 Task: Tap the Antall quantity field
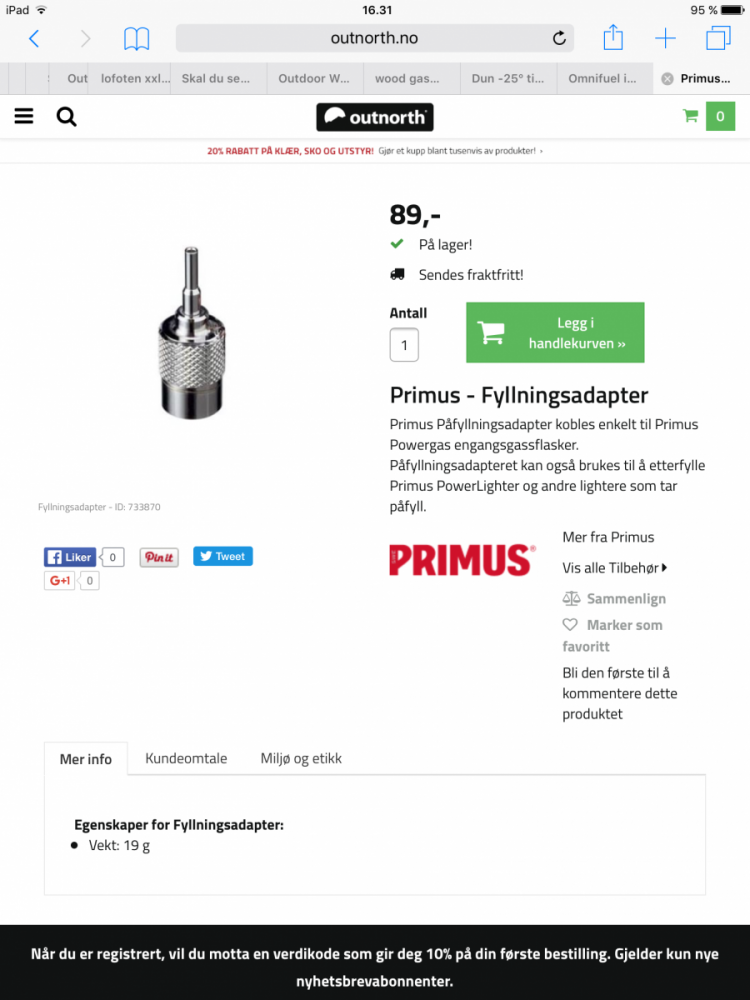(404, 345)
